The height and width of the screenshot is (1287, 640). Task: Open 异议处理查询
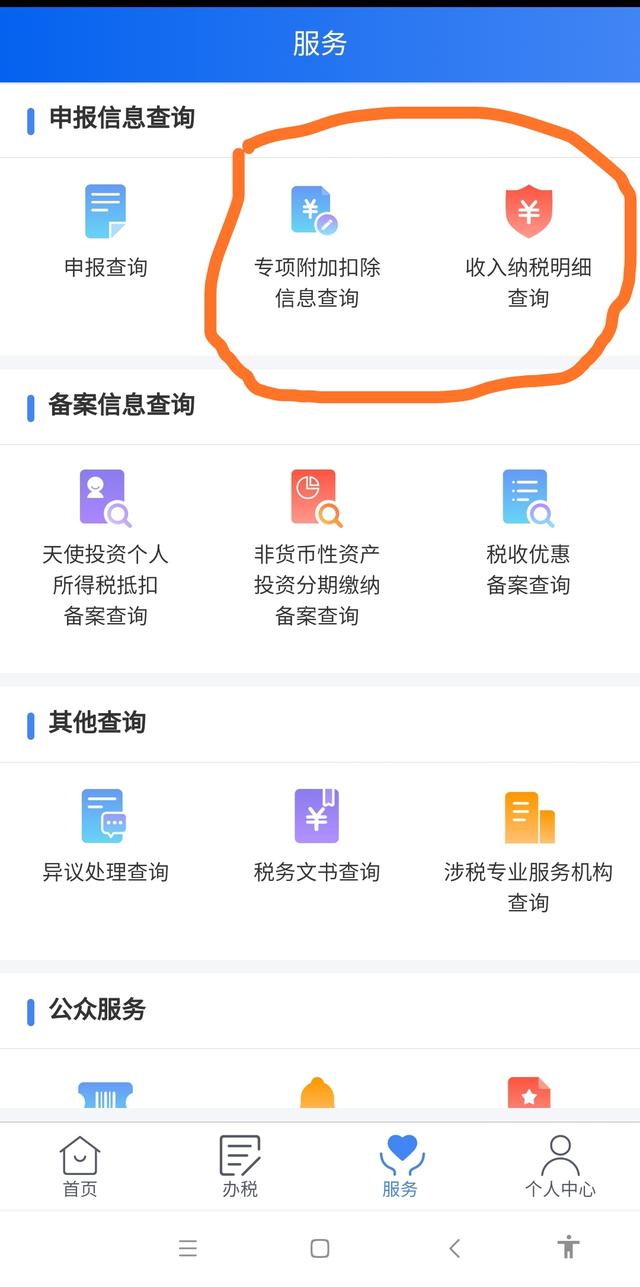click(x=106, y=835)
